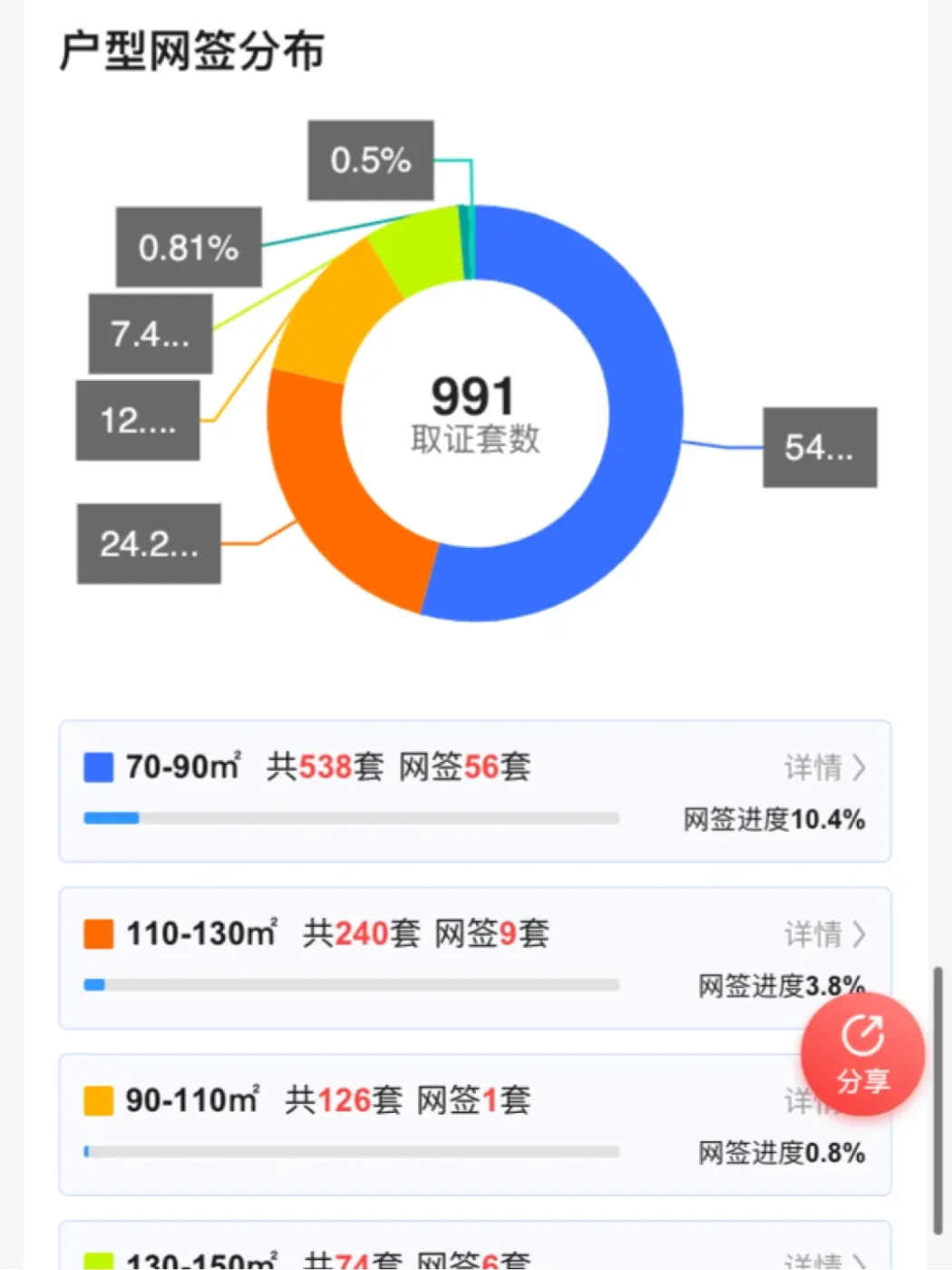This screenshot has height=1270, width=952.
Task: Open 详情 for the 70-90㎡ units
Action: click(x=824, y=767)
